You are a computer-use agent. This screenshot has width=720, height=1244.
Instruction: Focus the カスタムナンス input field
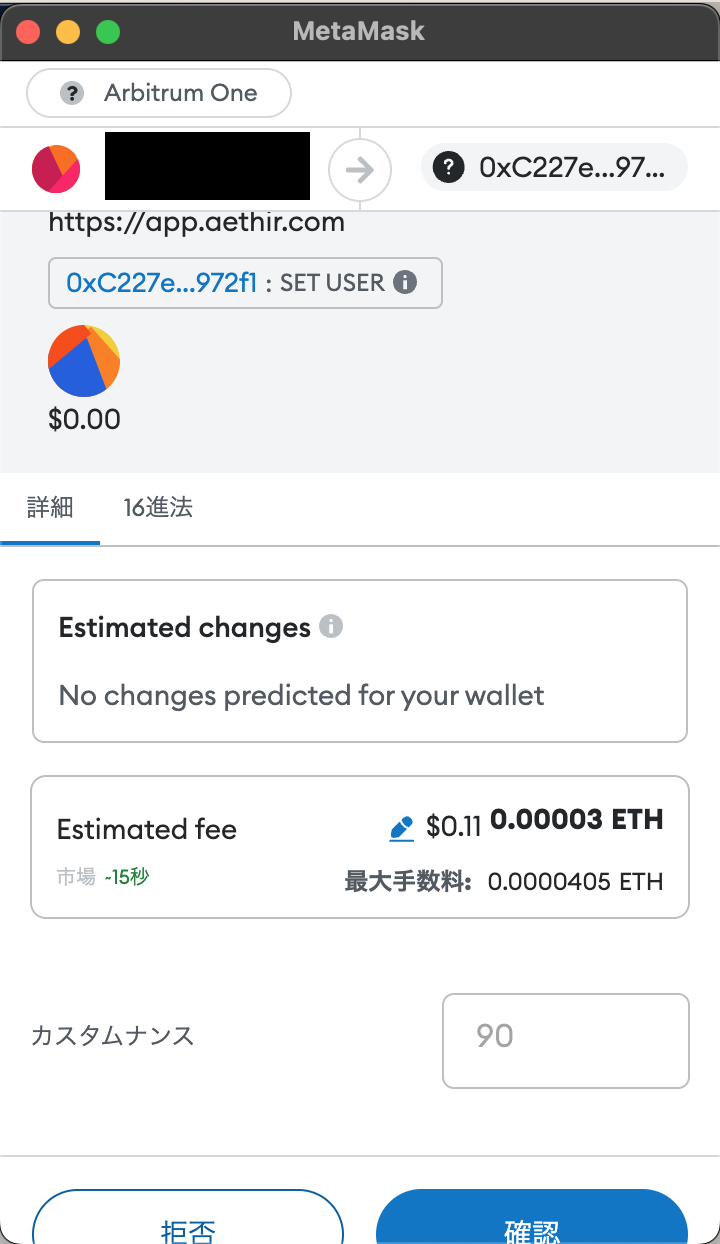pyautogui.click(x=565, y=1040)
